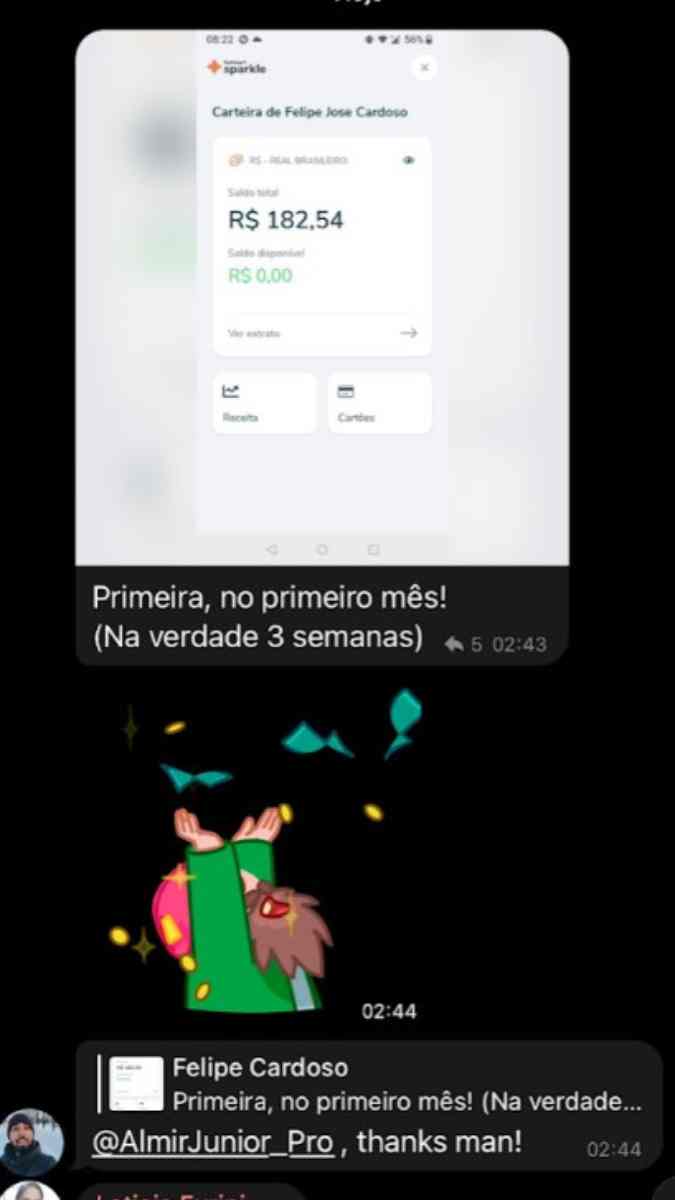Open the money-celebration sticker
This screenshot has height=1200, width=675.
point(265,852)
